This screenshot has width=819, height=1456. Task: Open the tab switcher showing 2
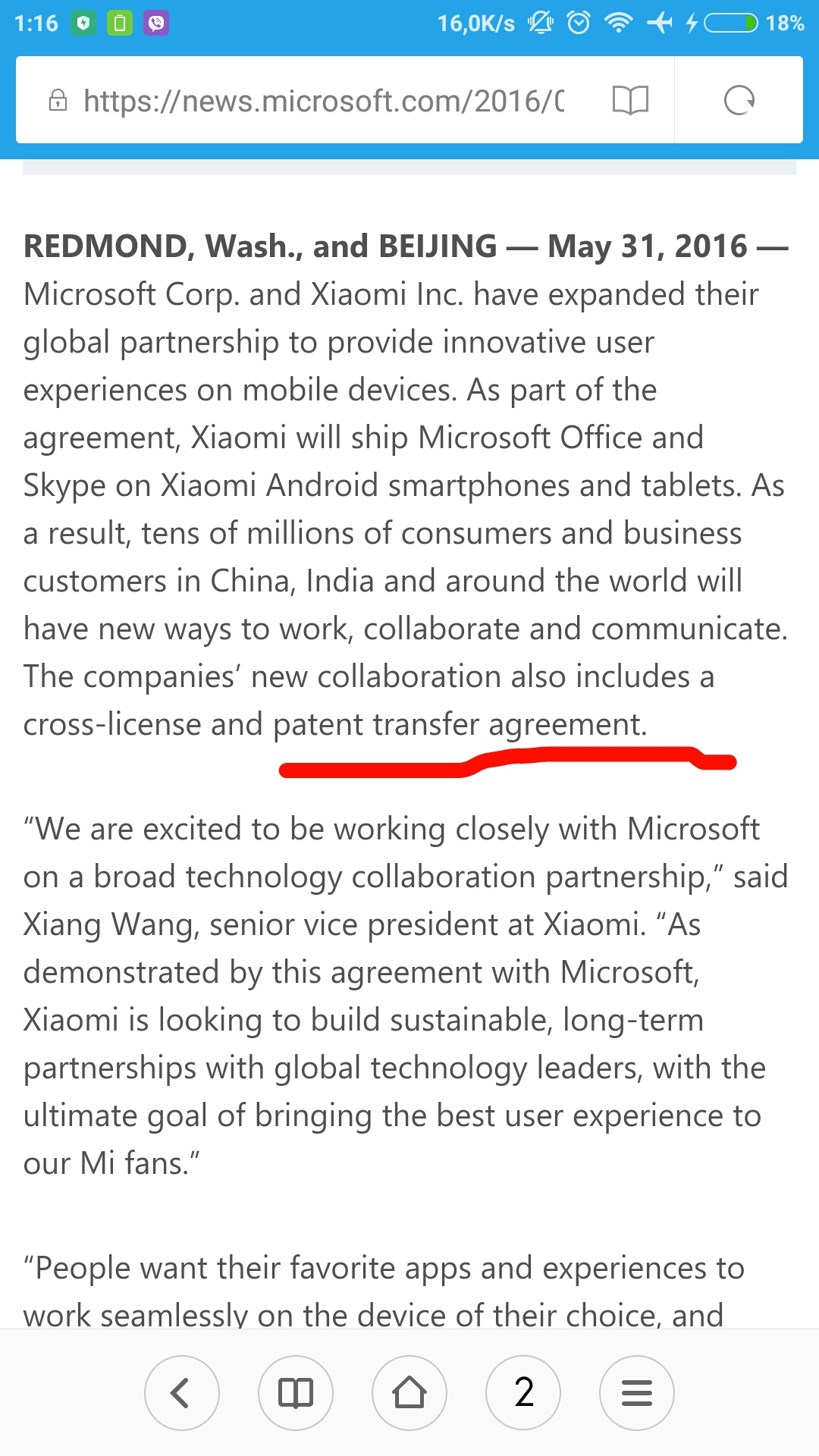(523, 1393)
